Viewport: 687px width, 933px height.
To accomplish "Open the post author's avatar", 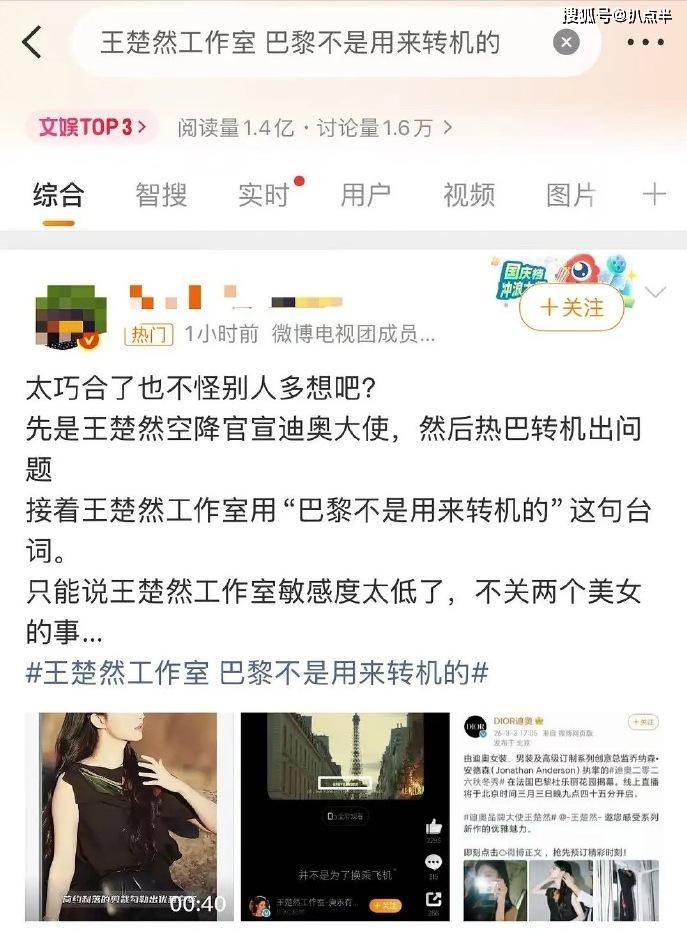I will (x=70, y=317).
